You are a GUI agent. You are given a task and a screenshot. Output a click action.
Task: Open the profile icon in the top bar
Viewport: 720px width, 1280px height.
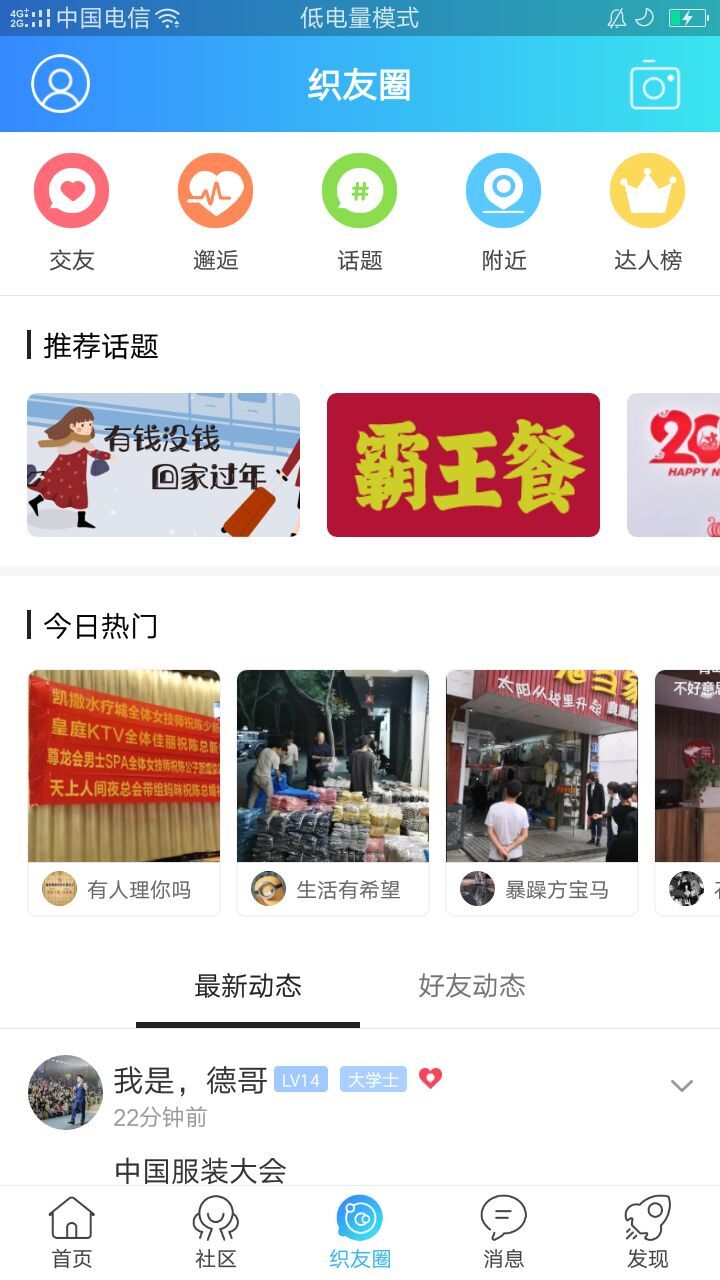[60, 85]
